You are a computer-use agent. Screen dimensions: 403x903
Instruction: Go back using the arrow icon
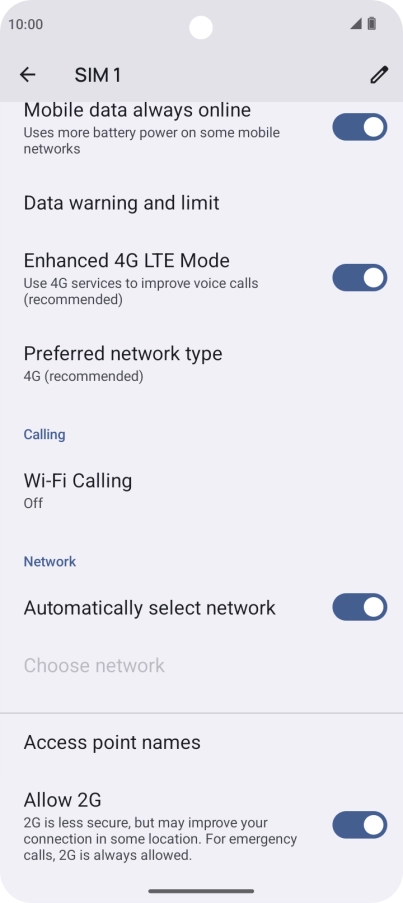click(x=27, y=75)
